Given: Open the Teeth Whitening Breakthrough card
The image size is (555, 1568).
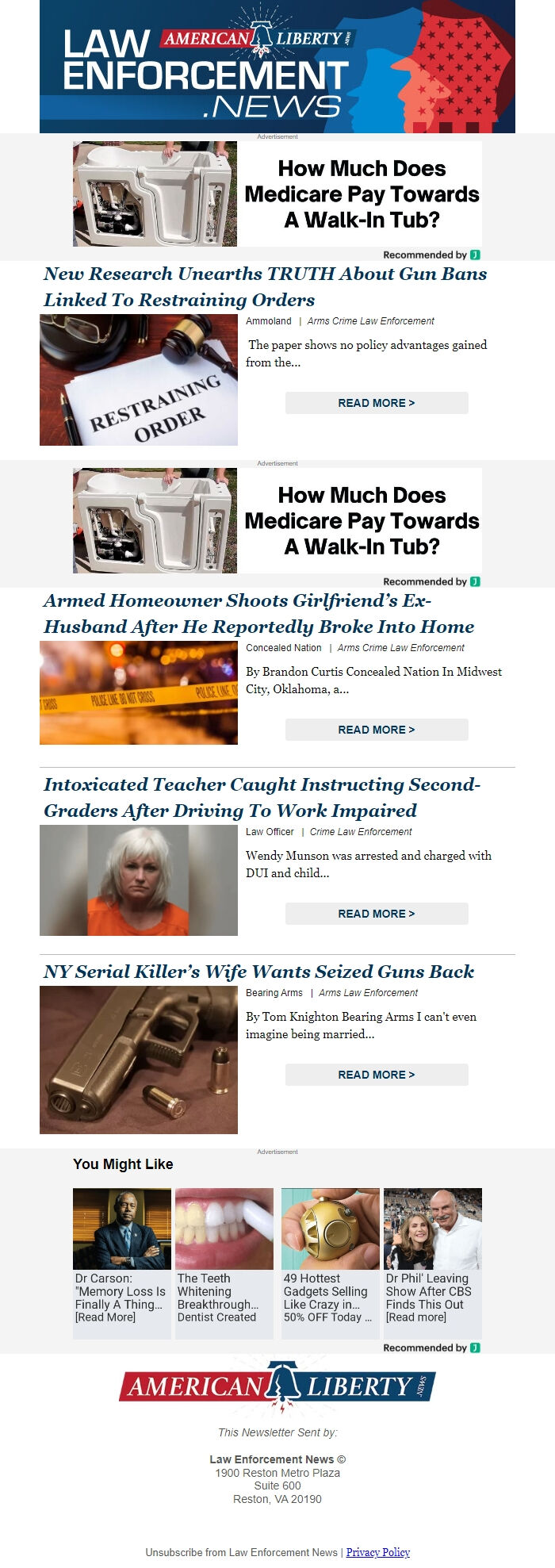Looking at the screenshot, I should pos(224,1263).
